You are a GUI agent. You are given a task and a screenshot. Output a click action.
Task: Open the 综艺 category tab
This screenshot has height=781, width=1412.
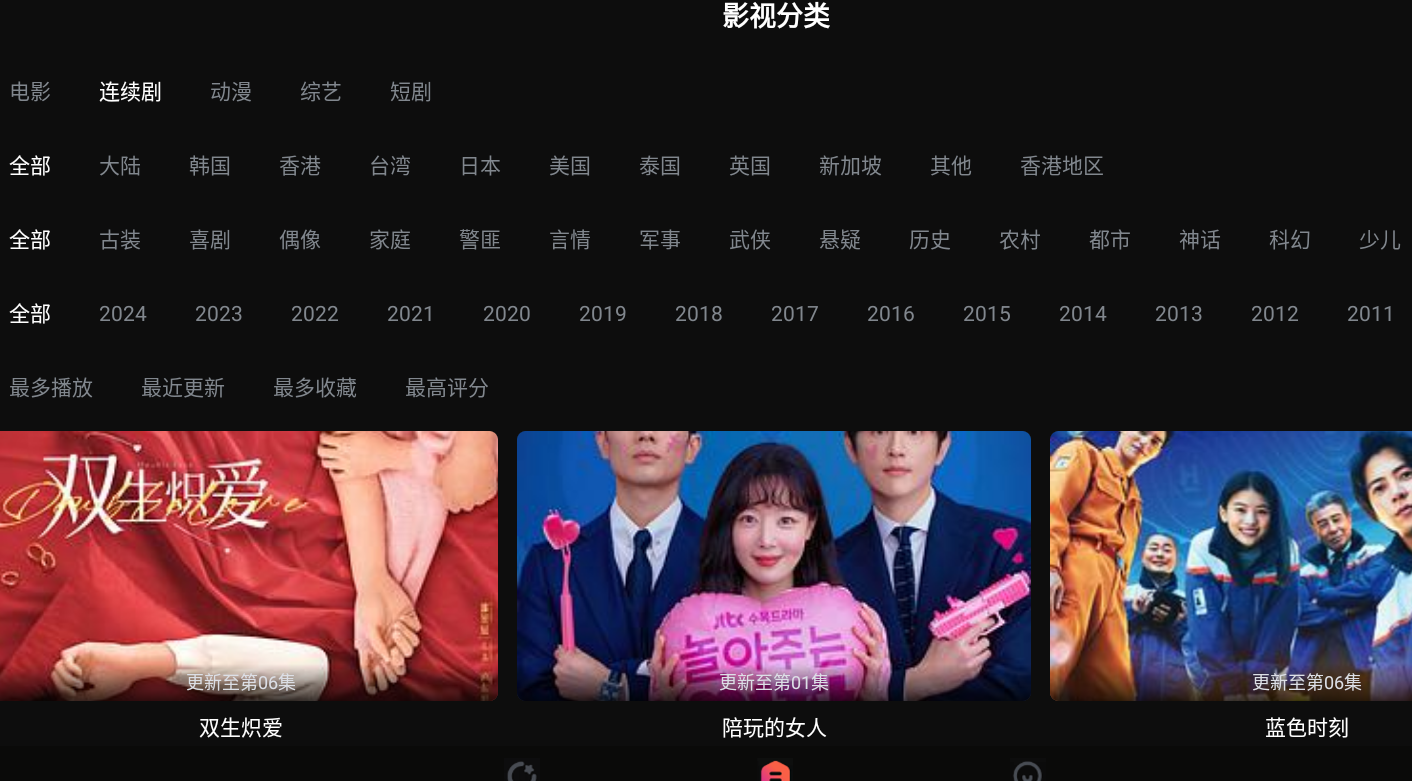pos(321,92)
